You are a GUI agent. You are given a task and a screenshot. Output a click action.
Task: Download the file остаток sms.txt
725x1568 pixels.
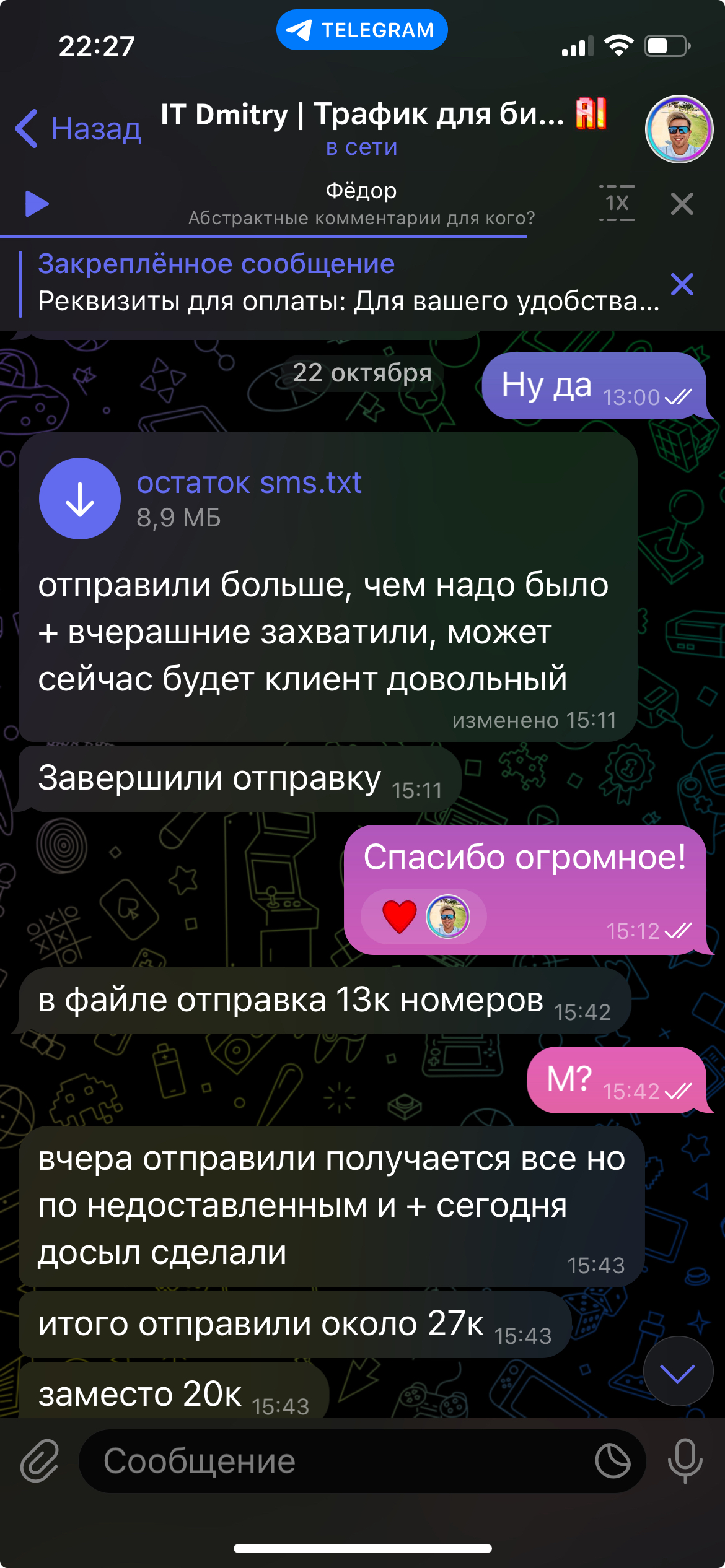(x=80, y=499)
